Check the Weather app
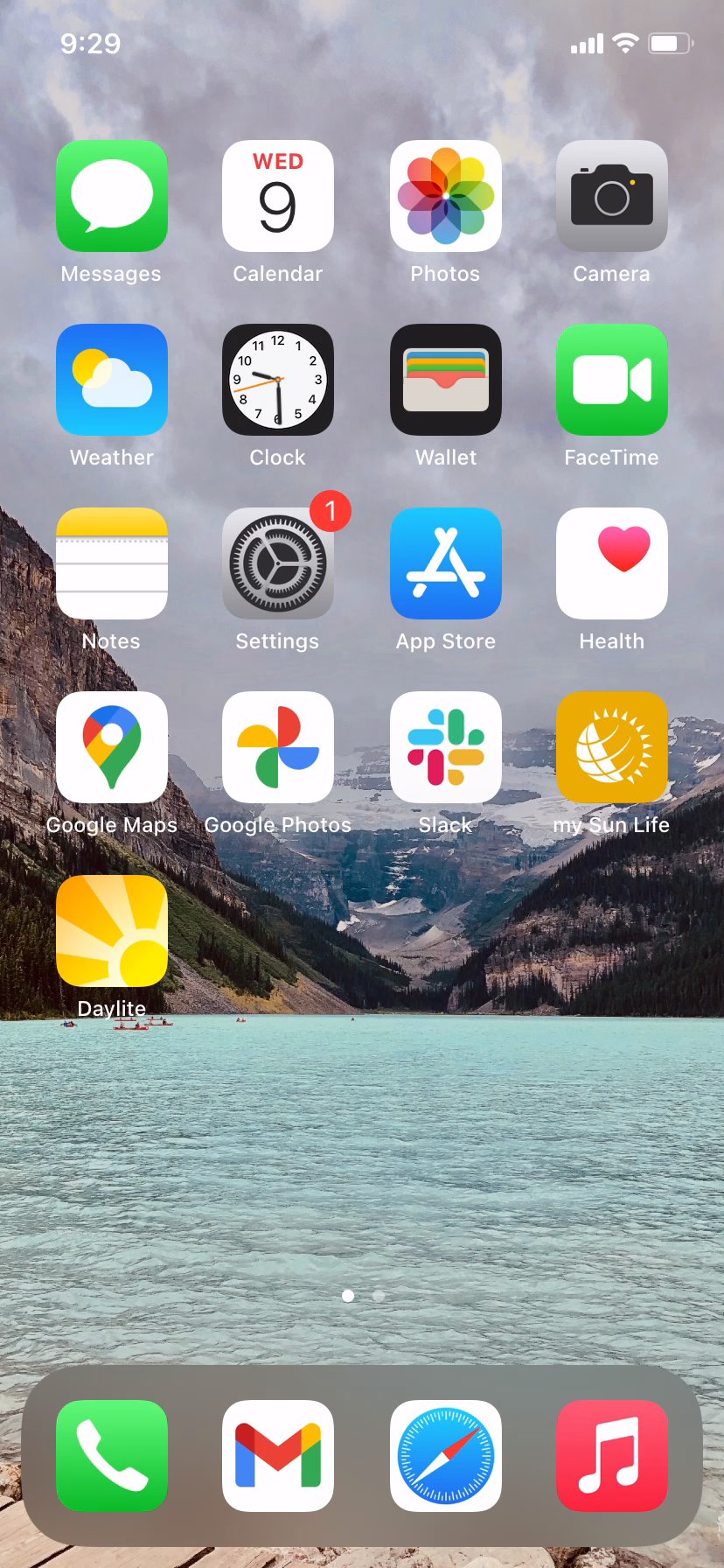This screenshot has width=724, height=1568. coord(112,380)
